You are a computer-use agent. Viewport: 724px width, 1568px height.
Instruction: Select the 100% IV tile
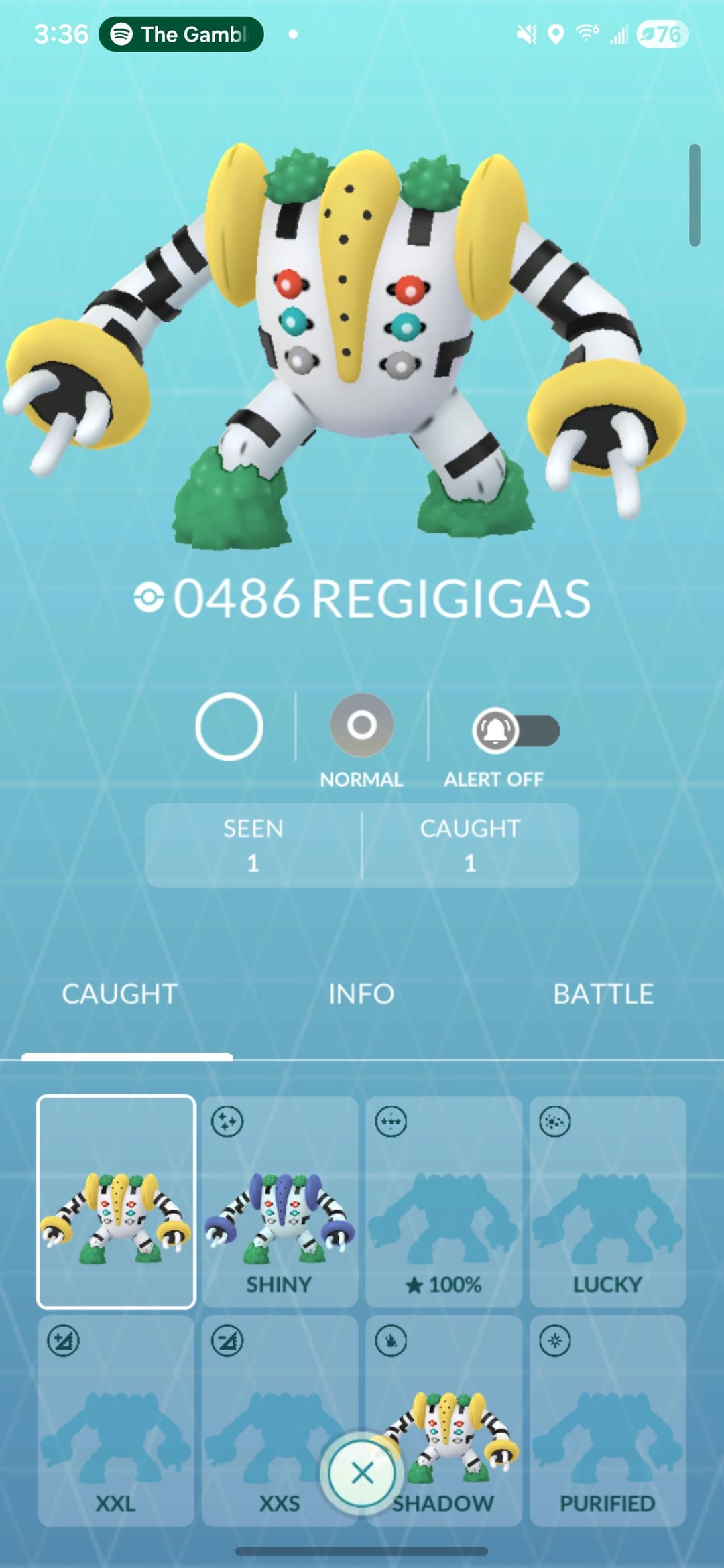(x=444, y=1201)
